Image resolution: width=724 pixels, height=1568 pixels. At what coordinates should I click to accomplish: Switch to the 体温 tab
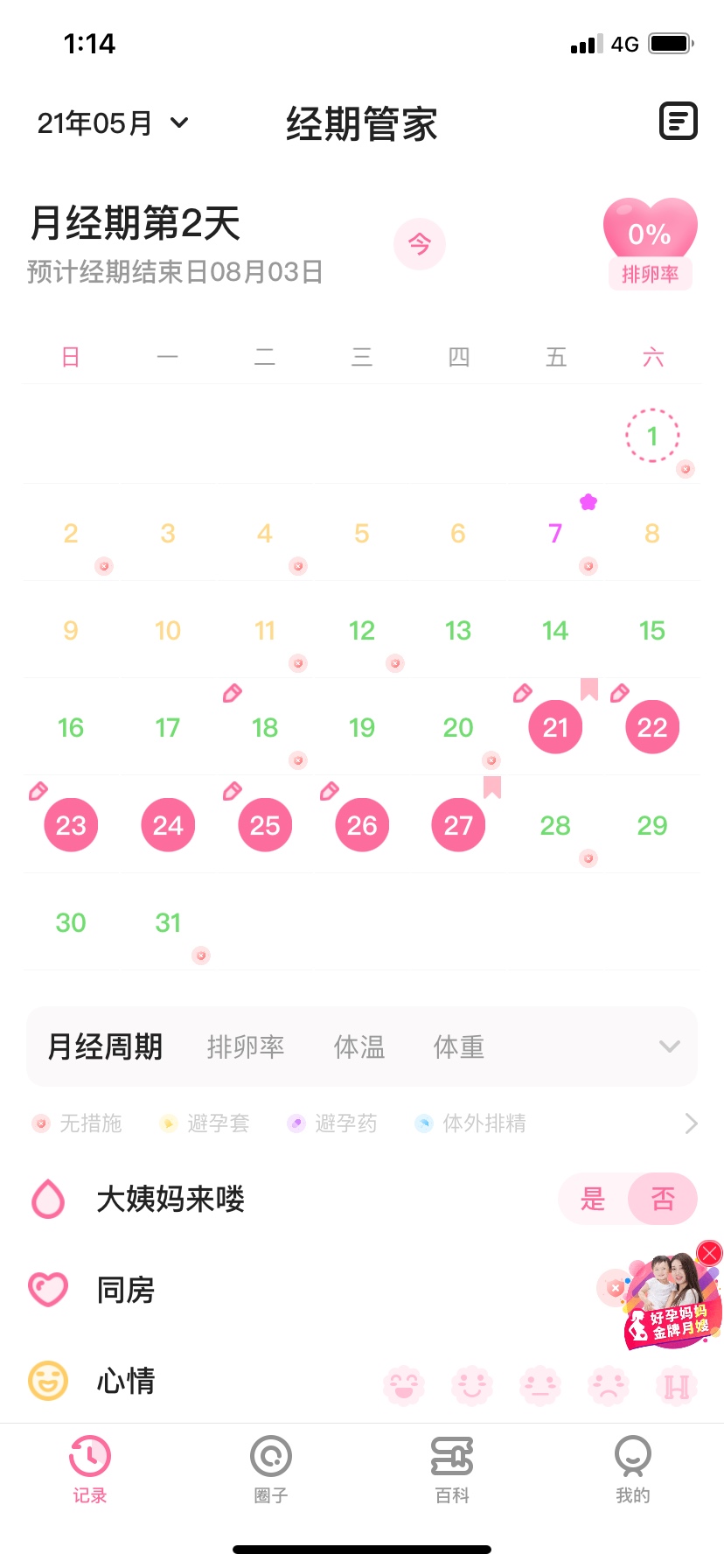pyautogui.click(x=359, y=1046)
